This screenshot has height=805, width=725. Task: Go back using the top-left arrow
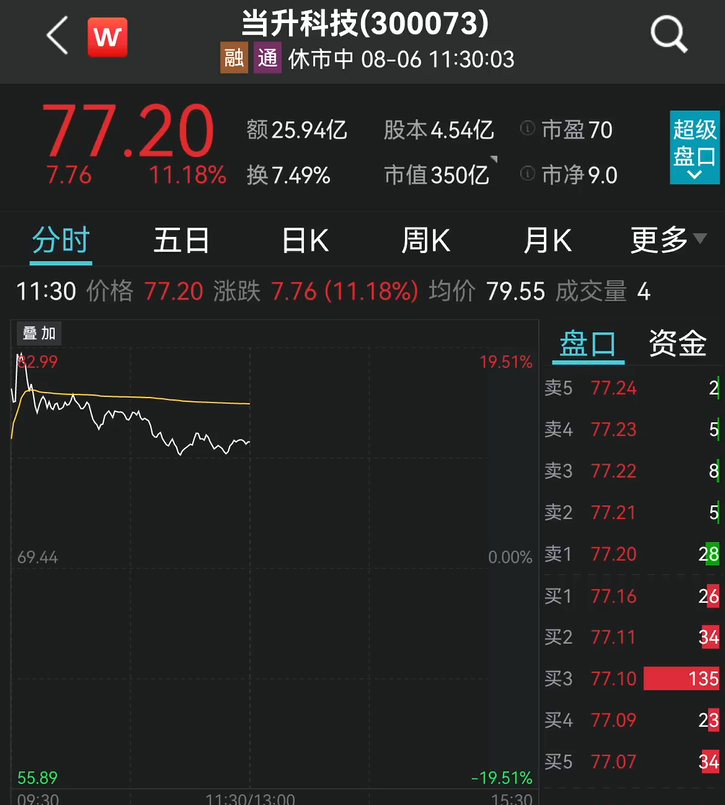click(x=57, y=37)
